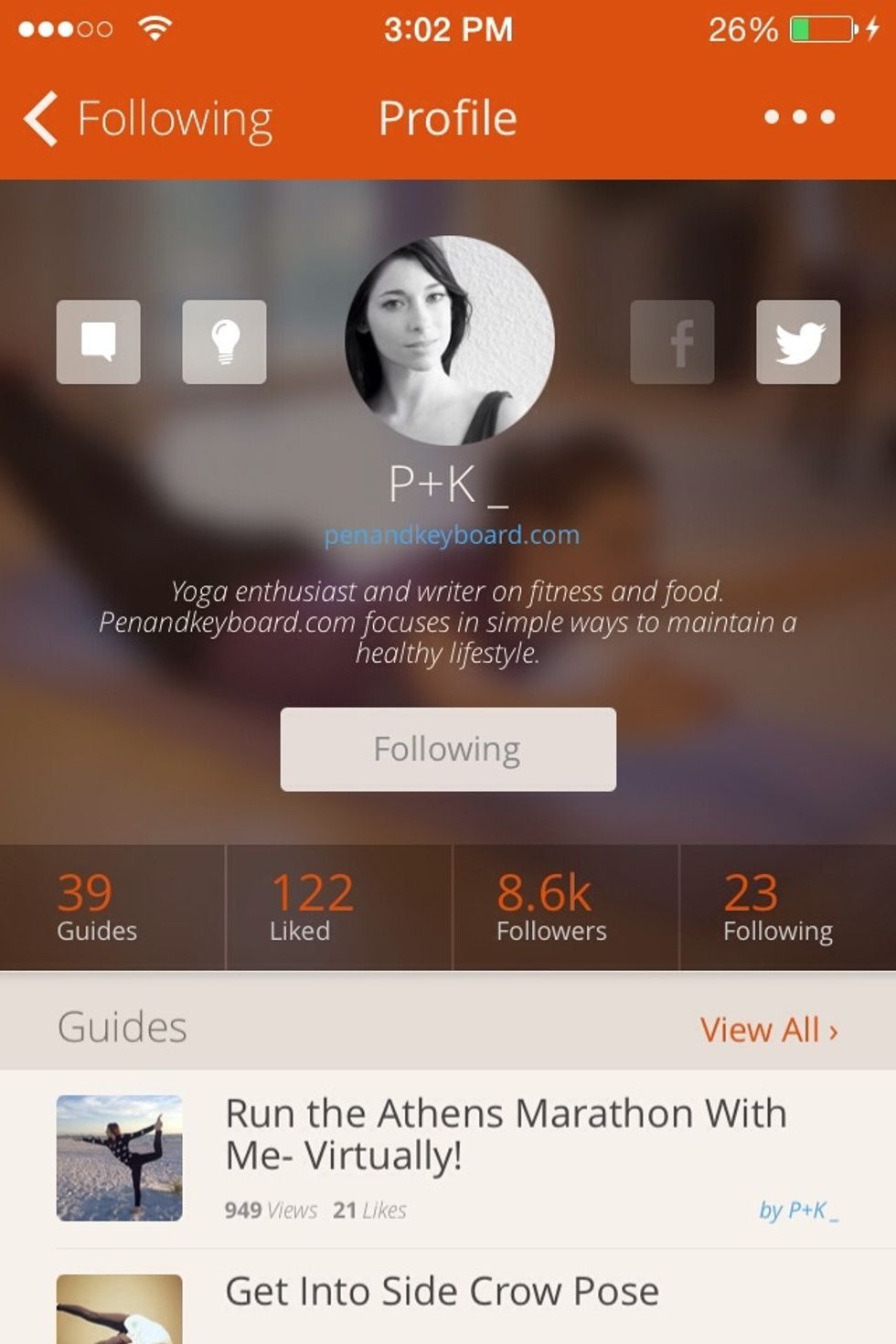Open the Twitter profile icon
This screenshot has height=1344, width=896.
click(x=798, y=342)
